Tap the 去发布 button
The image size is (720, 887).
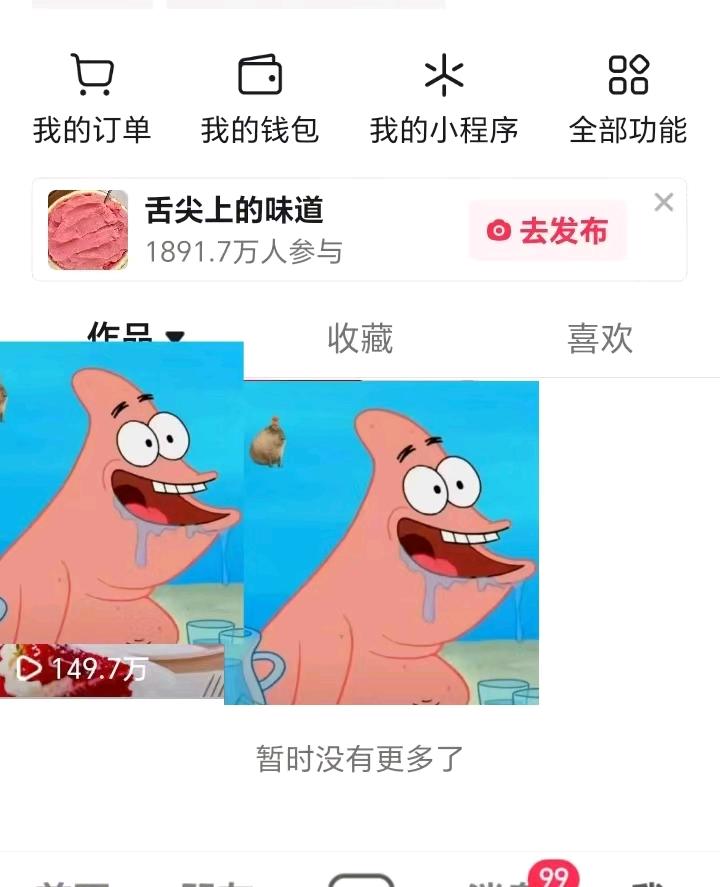coord(548,229)
